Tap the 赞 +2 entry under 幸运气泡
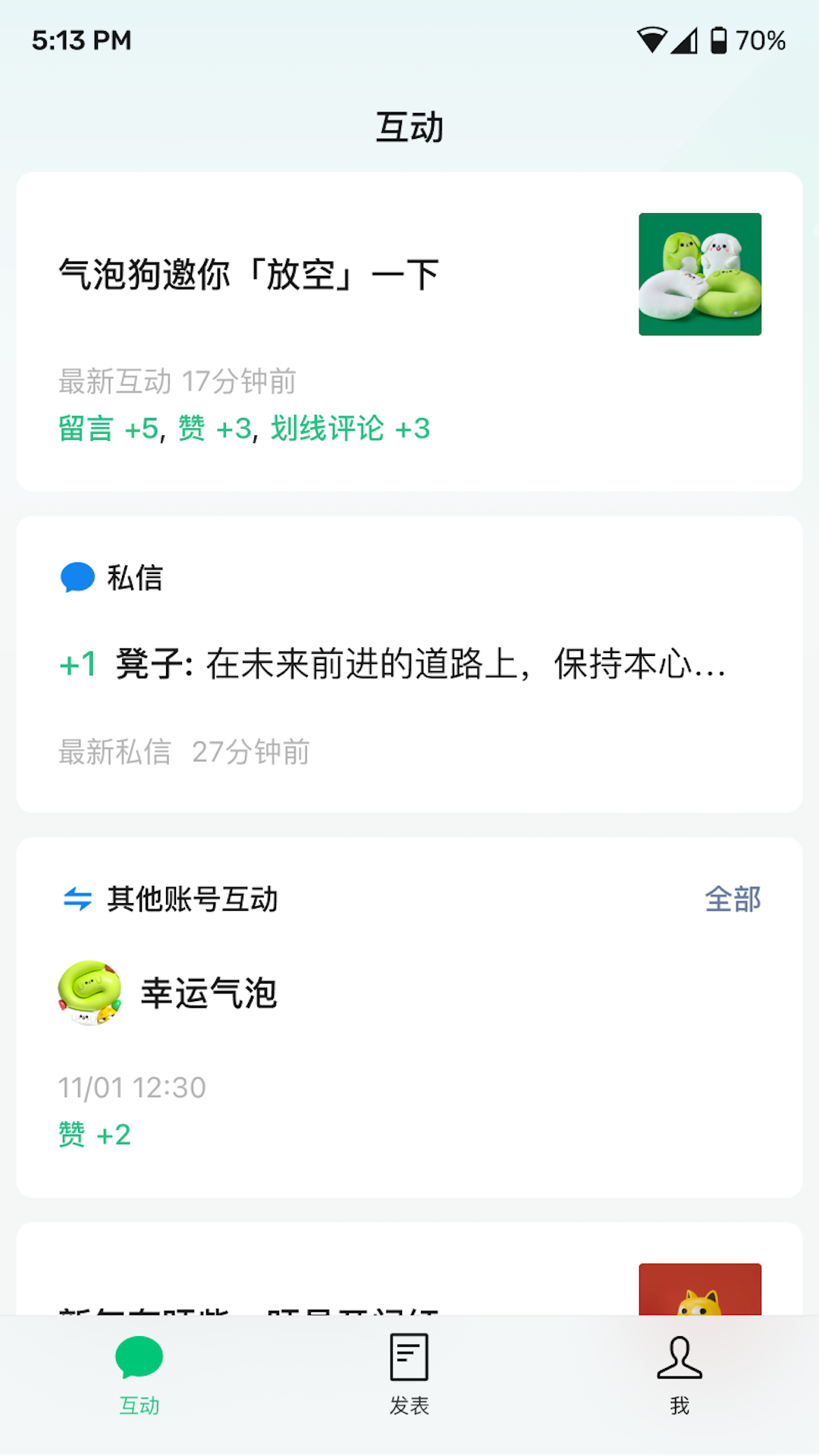Image resolution: width=819 pixels, height=1456 pixels. 95,1134
